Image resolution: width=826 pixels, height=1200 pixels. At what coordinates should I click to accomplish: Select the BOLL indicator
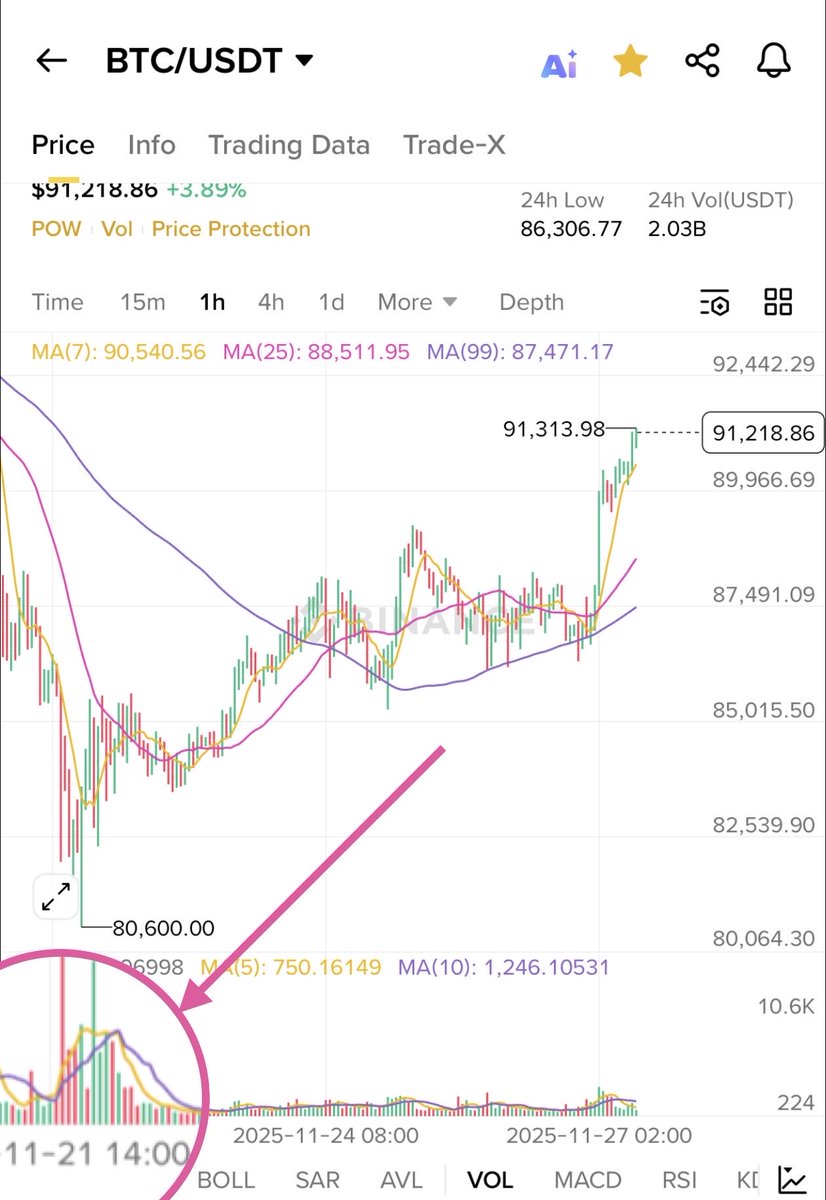(x=226, y=1180)
